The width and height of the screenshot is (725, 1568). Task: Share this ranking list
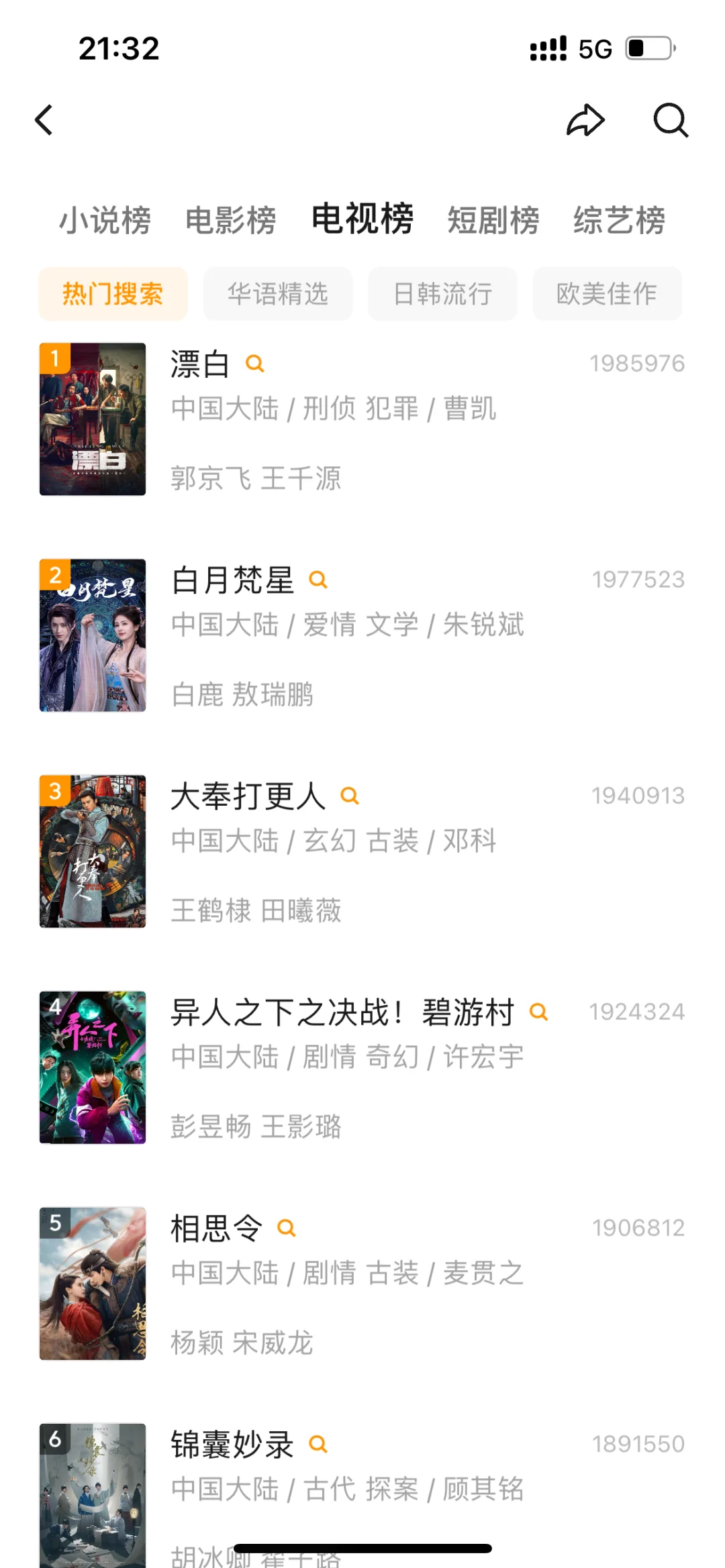585,121
